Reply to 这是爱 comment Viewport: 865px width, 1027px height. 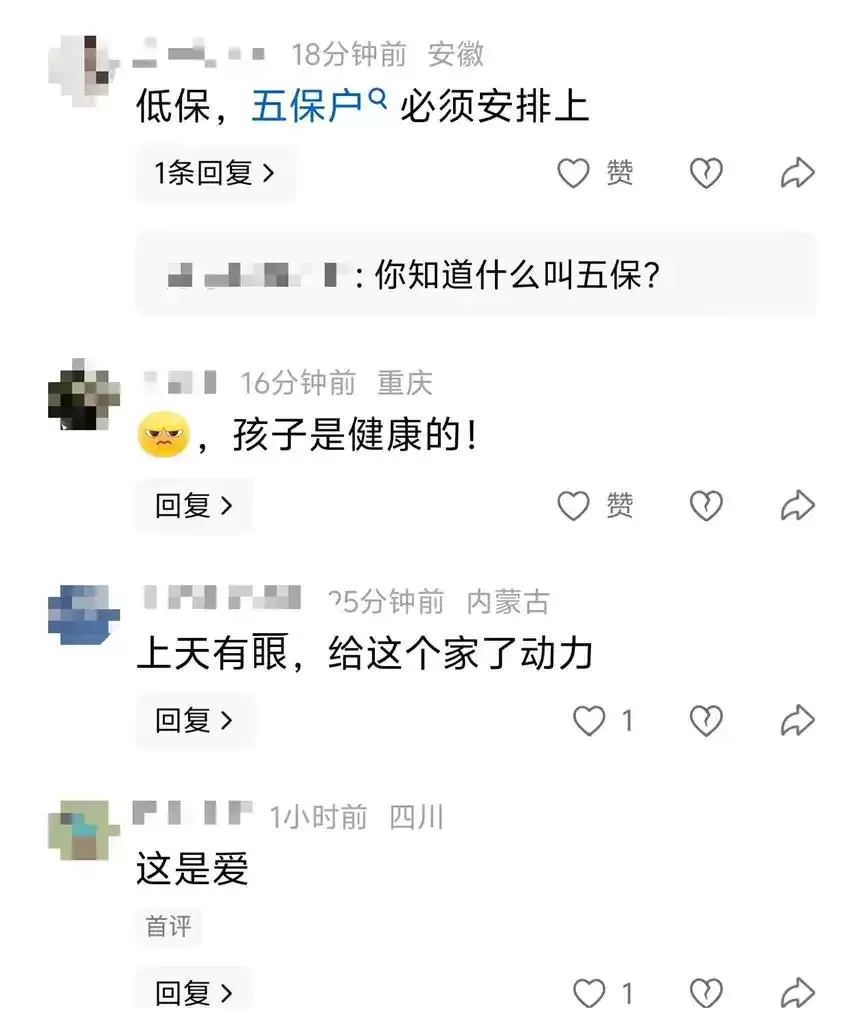(194, 993)
